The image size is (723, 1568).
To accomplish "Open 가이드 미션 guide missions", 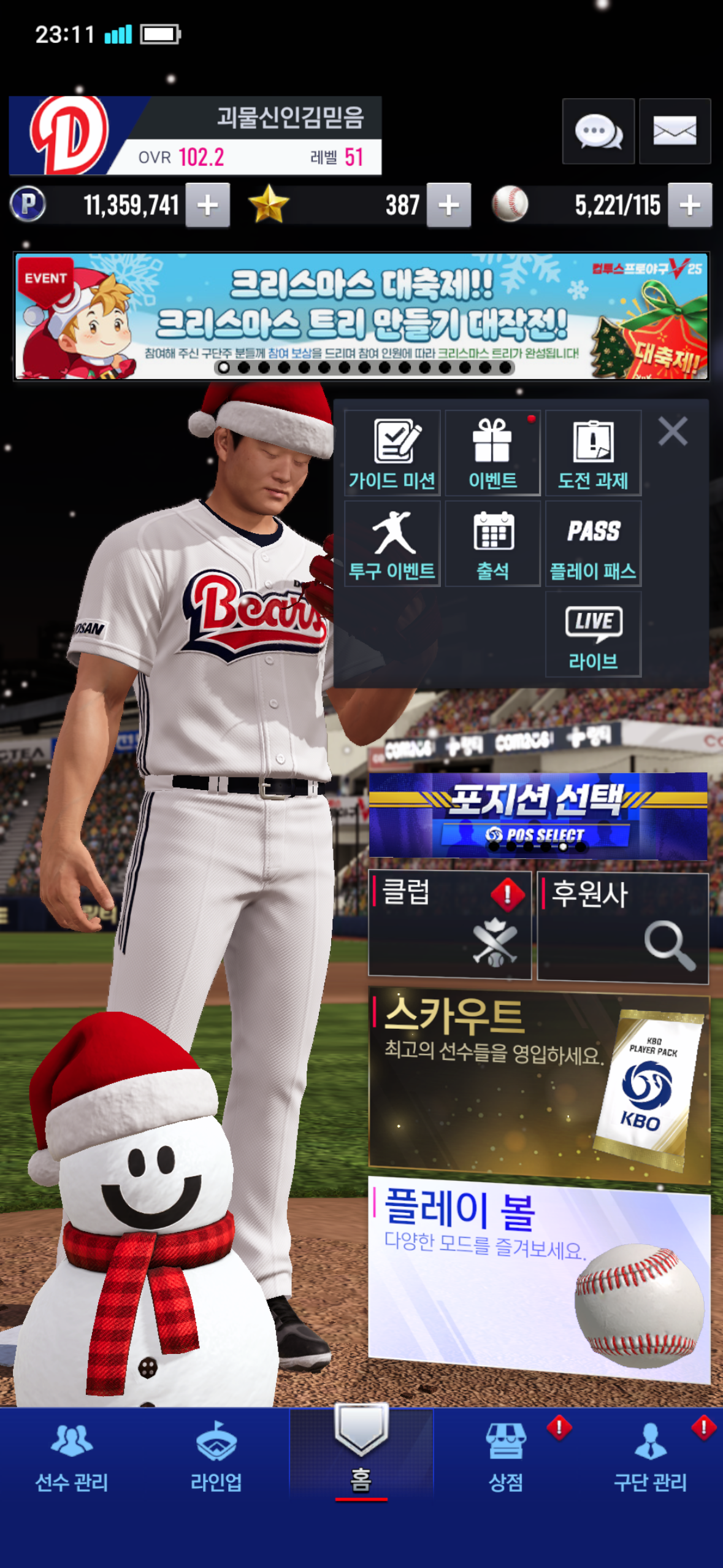I will click(x=392, y=453).
